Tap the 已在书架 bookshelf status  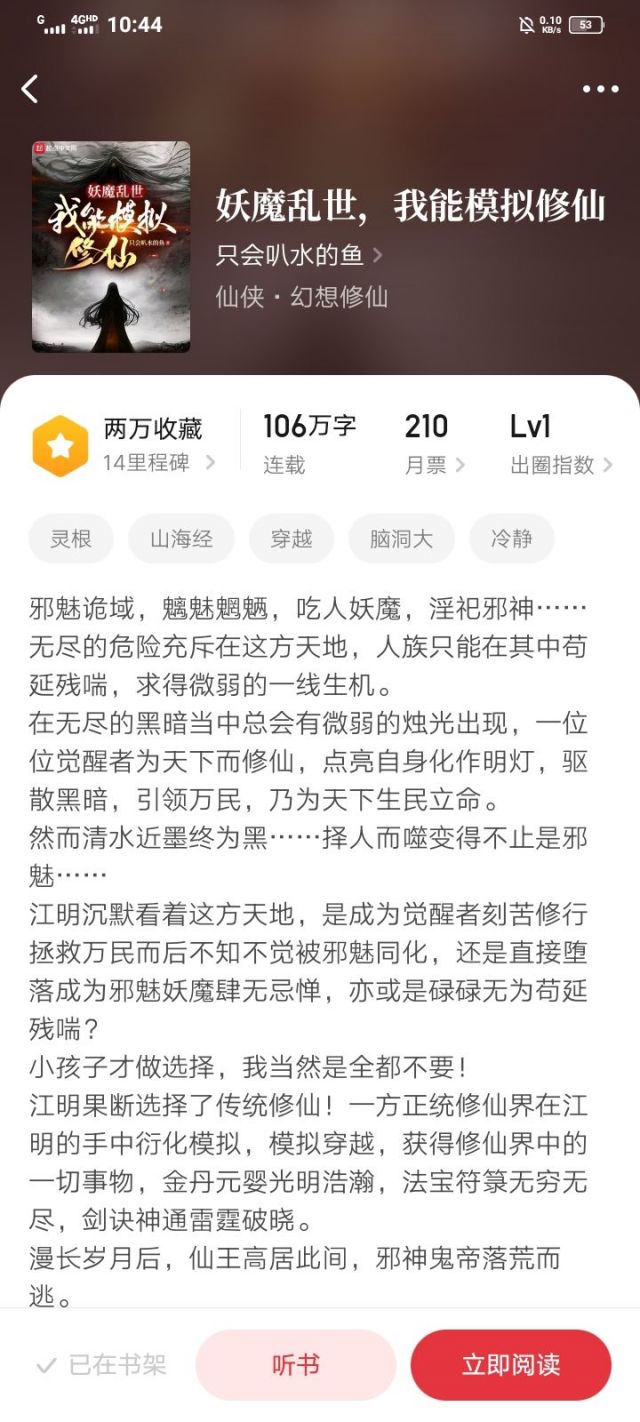coord(101,1365)
